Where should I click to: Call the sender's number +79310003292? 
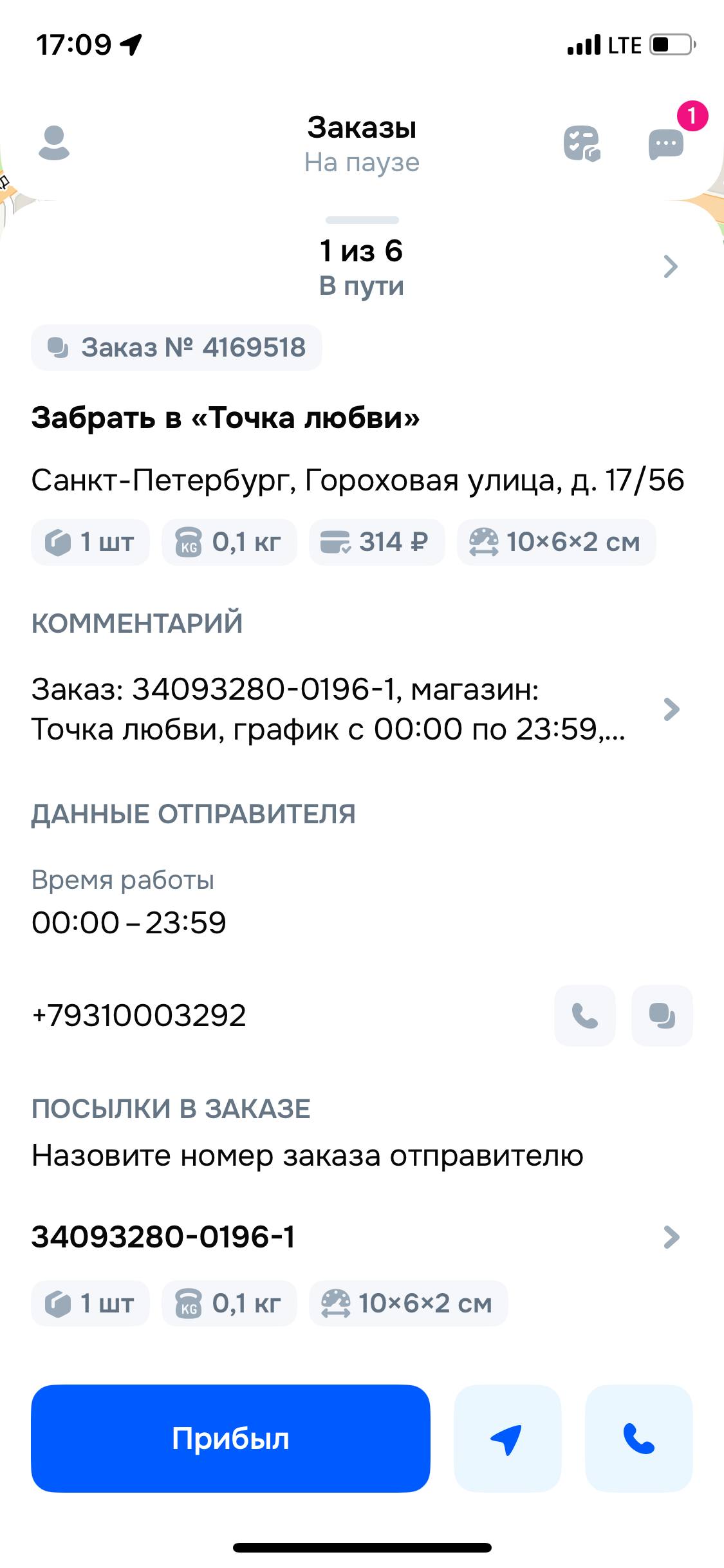pyautogui.click(x=584, y=1016)
